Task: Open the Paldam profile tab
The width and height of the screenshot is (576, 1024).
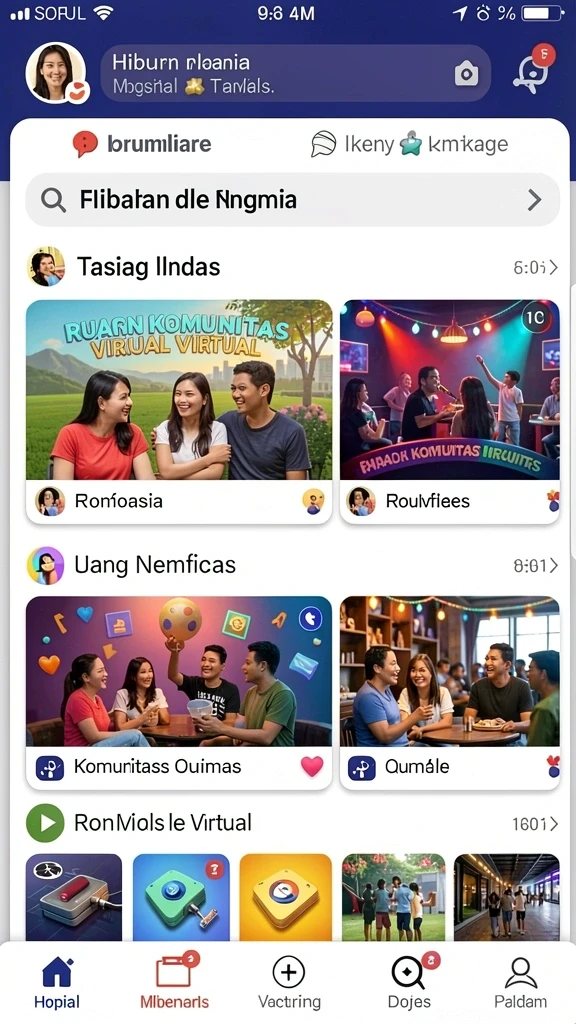Action: point(520,983)
